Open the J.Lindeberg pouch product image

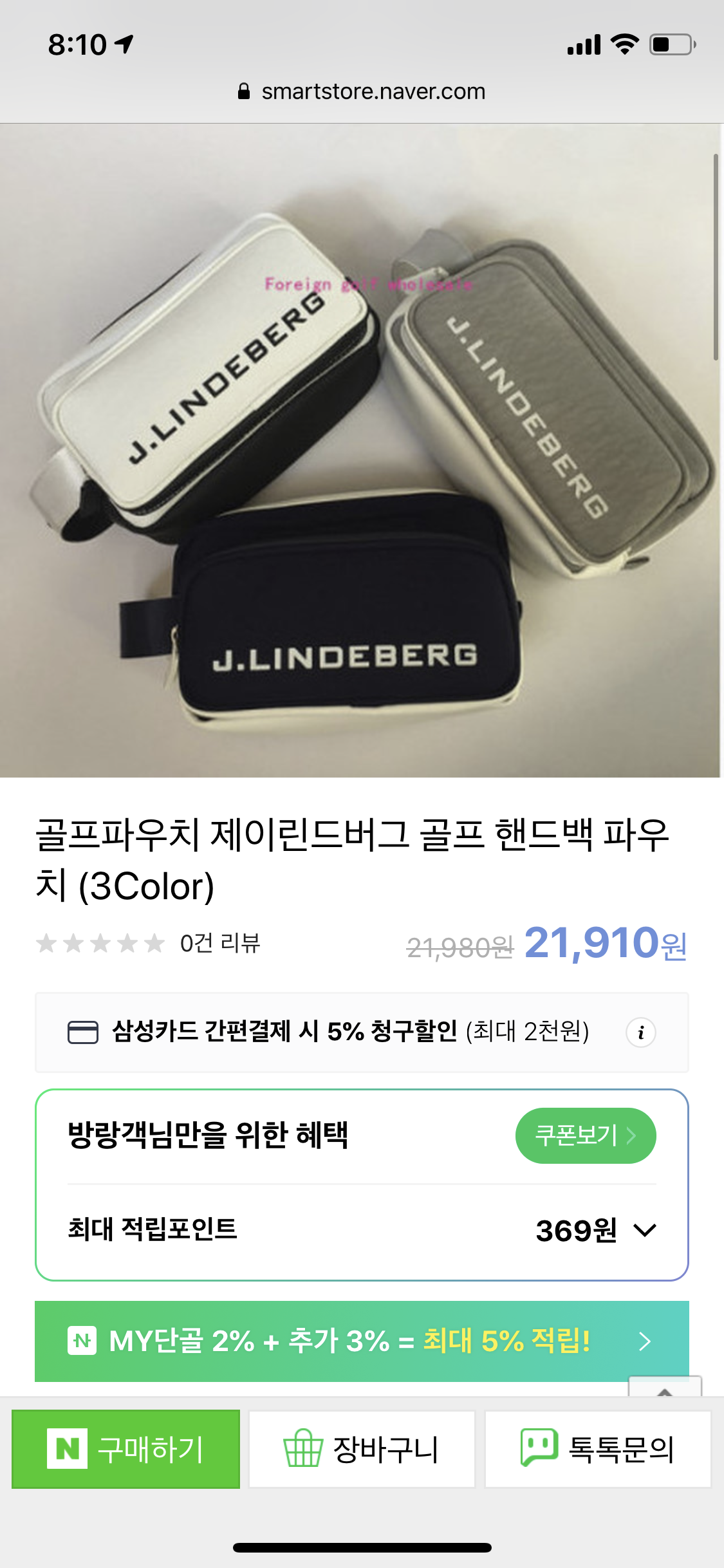pyautogui.click(x=360, y=451)
